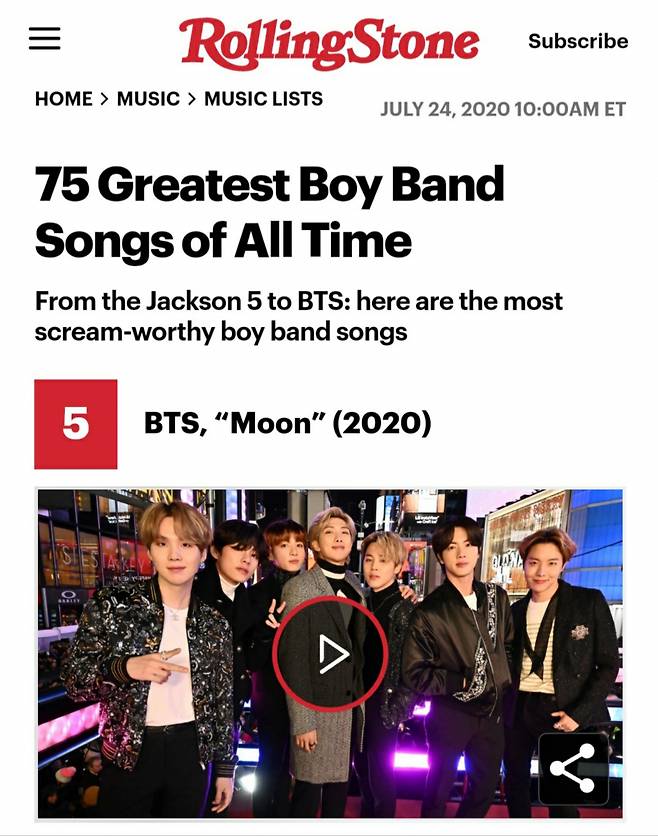Open the MUSIC LISTS breadcrumb
Viewport: 658px width, 836px height.
coord(263,99)
